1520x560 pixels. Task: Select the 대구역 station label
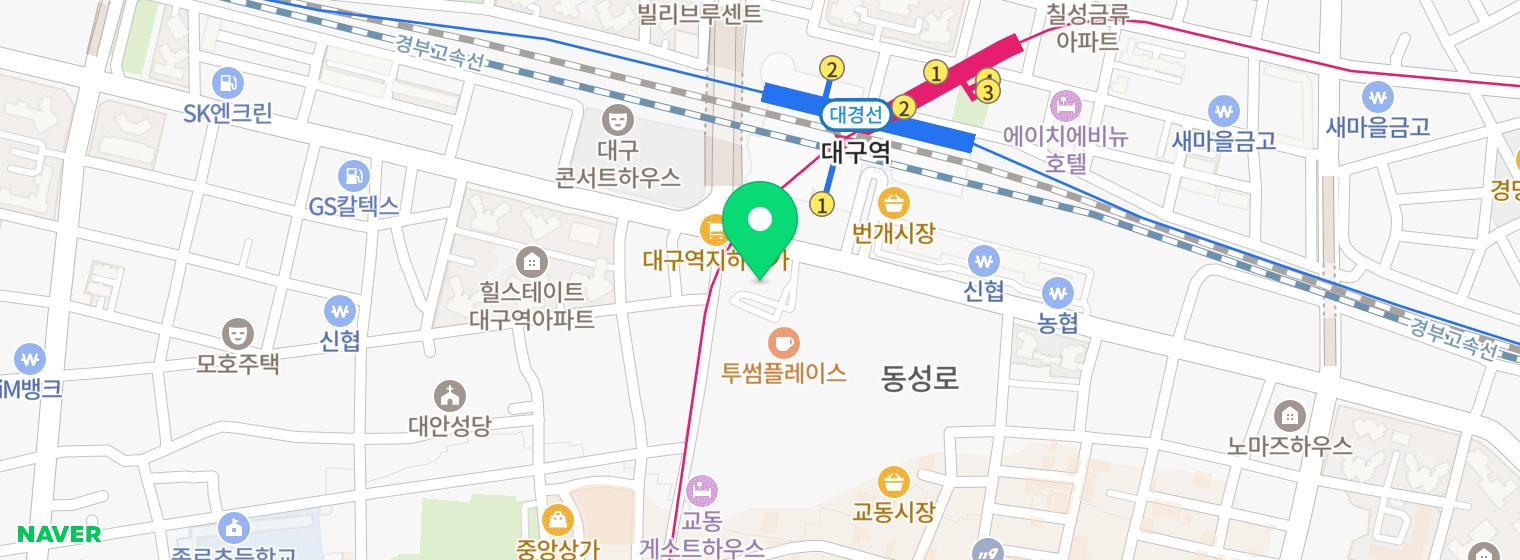click(855, 151)
